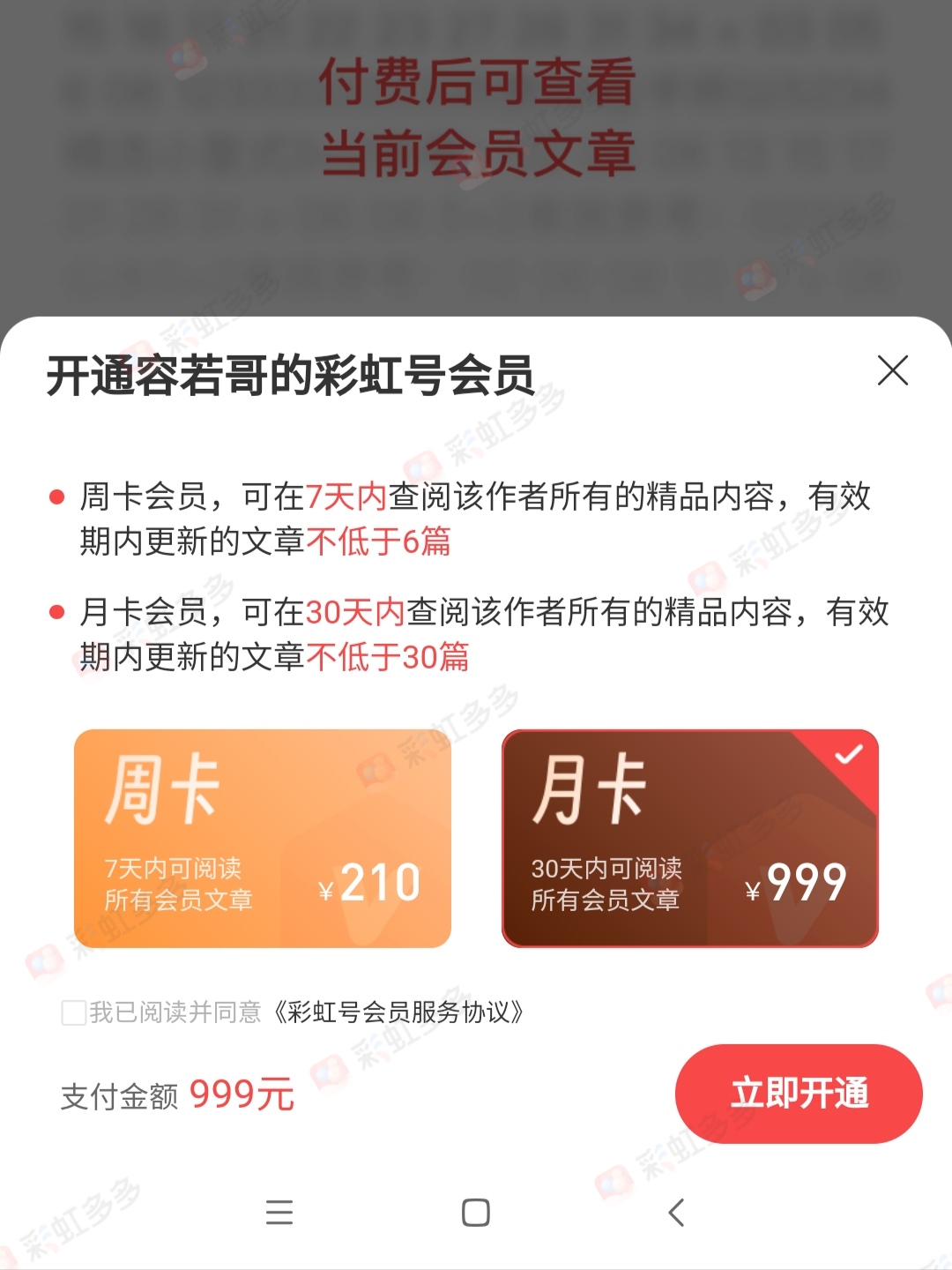This screenshot has width=952, height=1270.
Task: Tap the home icon in navigation bar
Action: pyautogui.click(x=476, y=1214)
